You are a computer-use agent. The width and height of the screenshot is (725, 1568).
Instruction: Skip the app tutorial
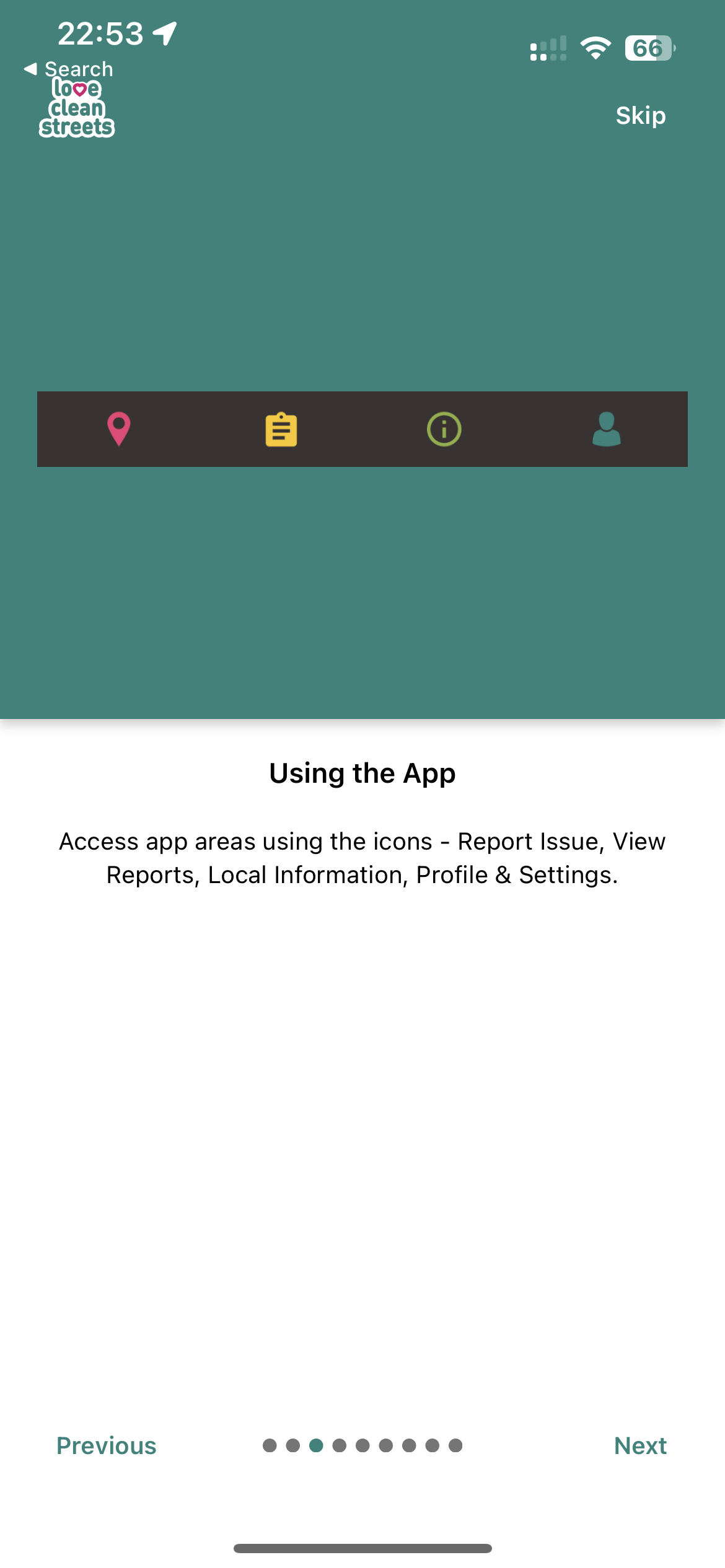[641, 116]
